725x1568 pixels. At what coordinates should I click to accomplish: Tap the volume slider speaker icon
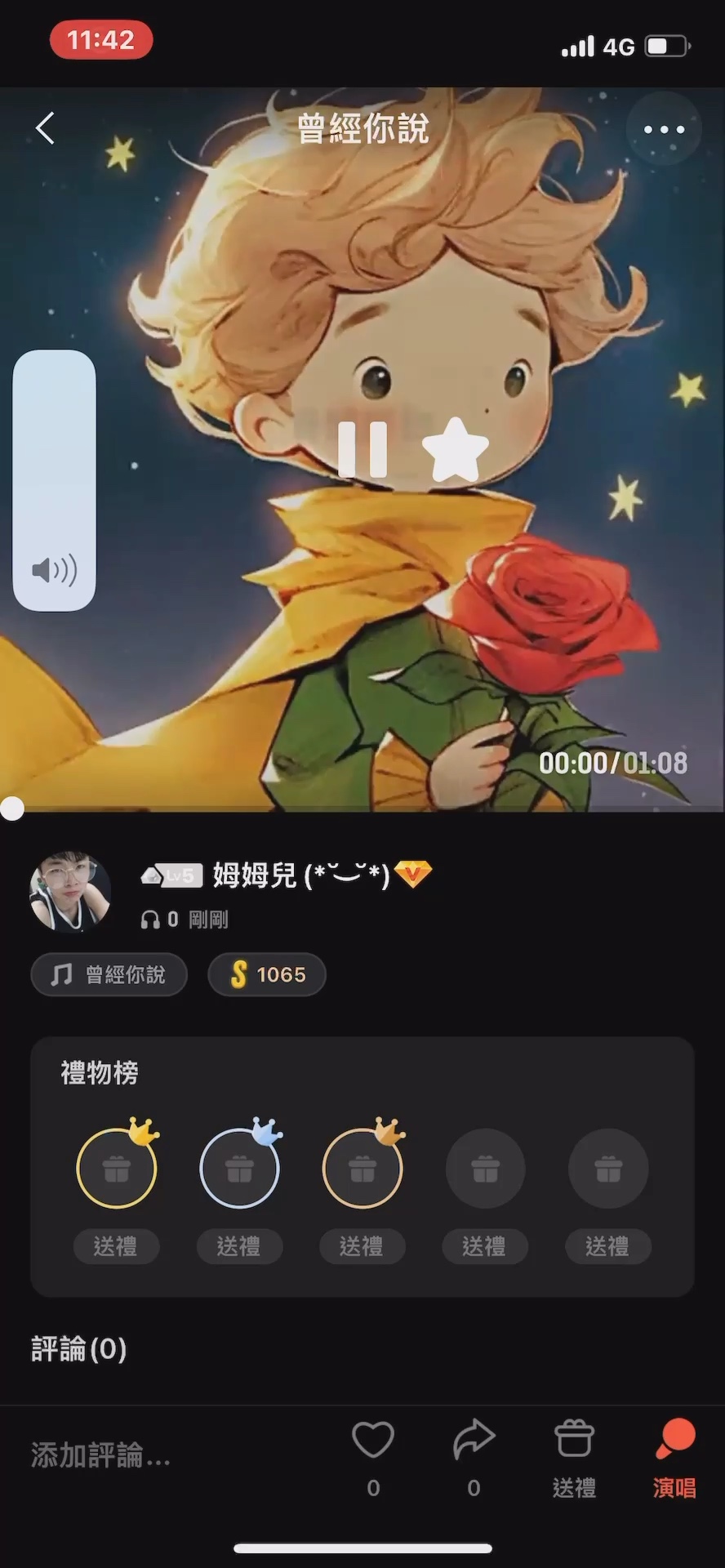tap(54, 570)
